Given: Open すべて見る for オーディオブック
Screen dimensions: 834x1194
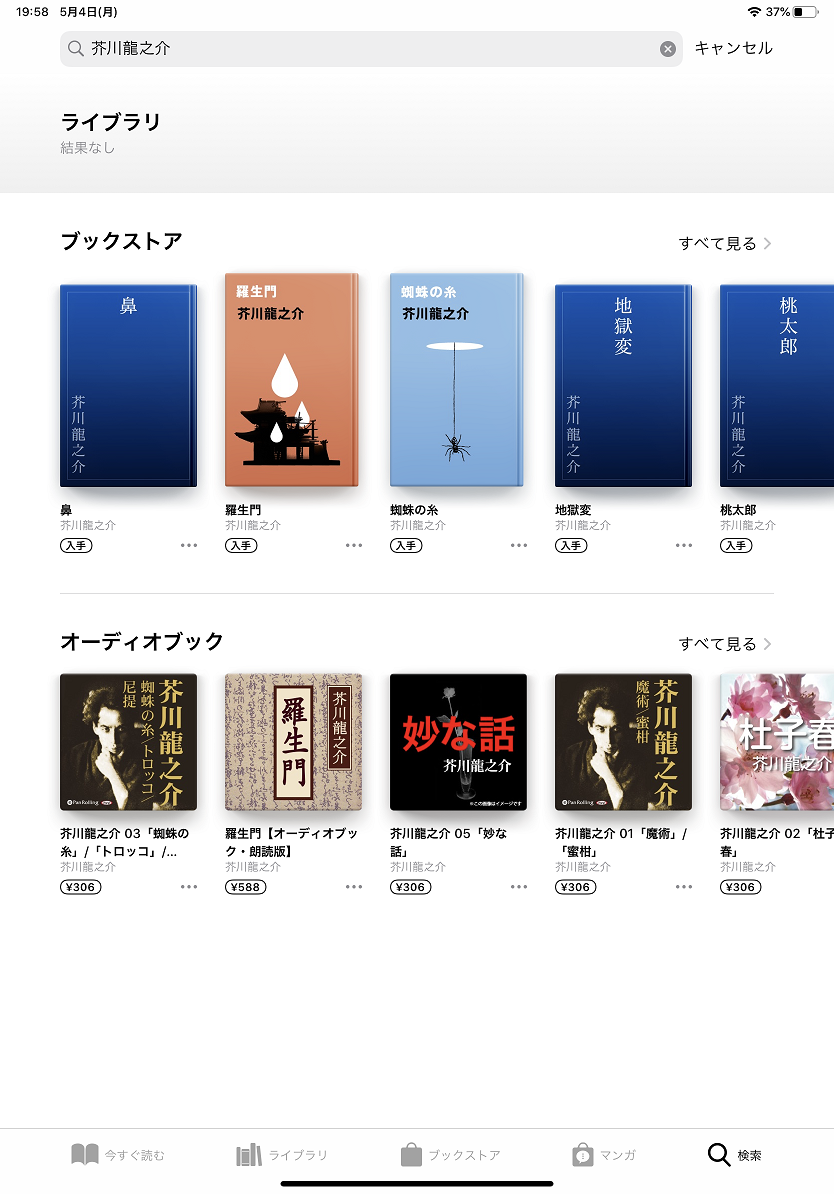Looking at the screenshot, I should coord(724,643).
